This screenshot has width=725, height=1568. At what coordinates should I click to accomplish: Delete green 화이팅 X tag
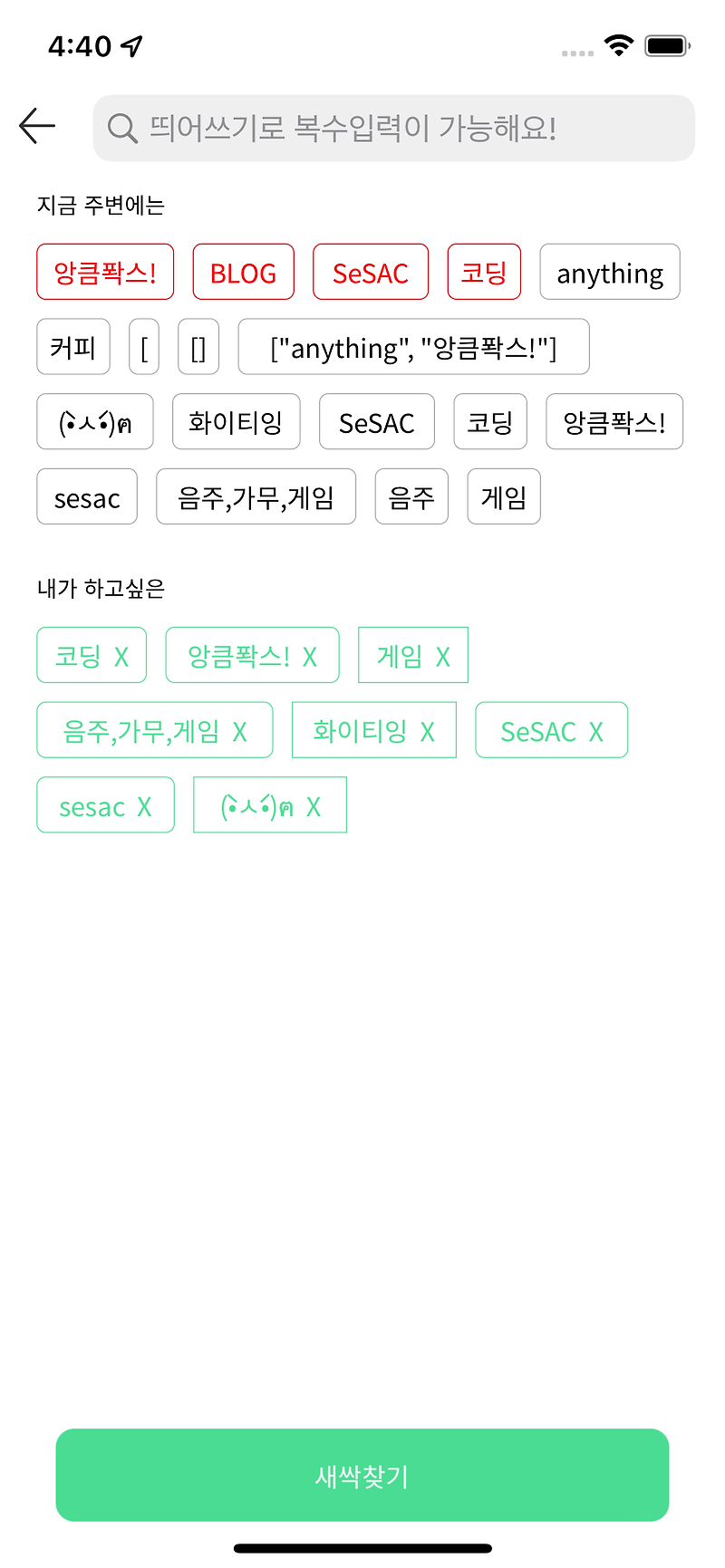point(374,730)
